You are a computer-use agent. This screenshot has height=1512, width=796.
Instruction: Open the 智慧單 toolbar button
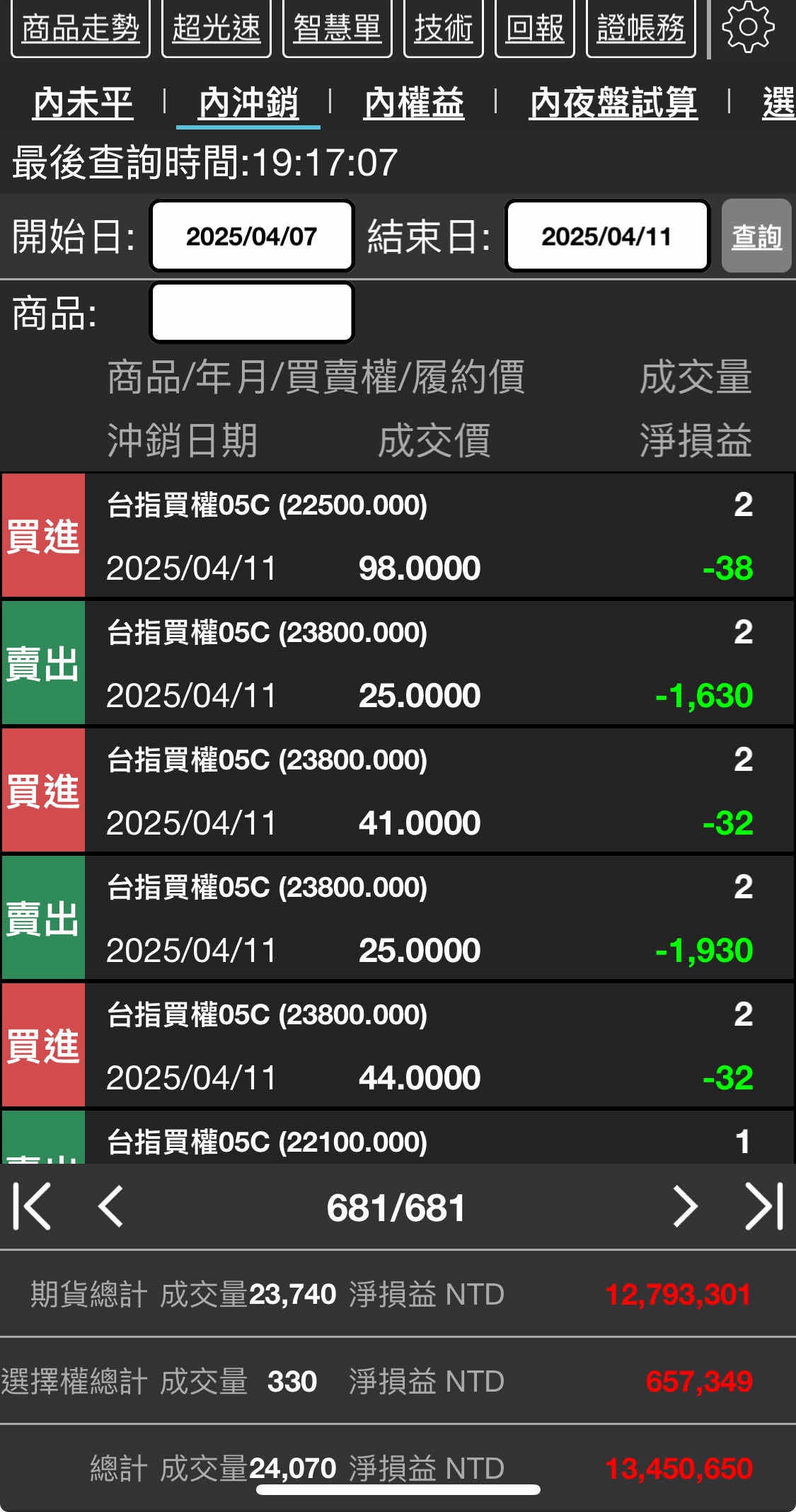tap(338, 28)
